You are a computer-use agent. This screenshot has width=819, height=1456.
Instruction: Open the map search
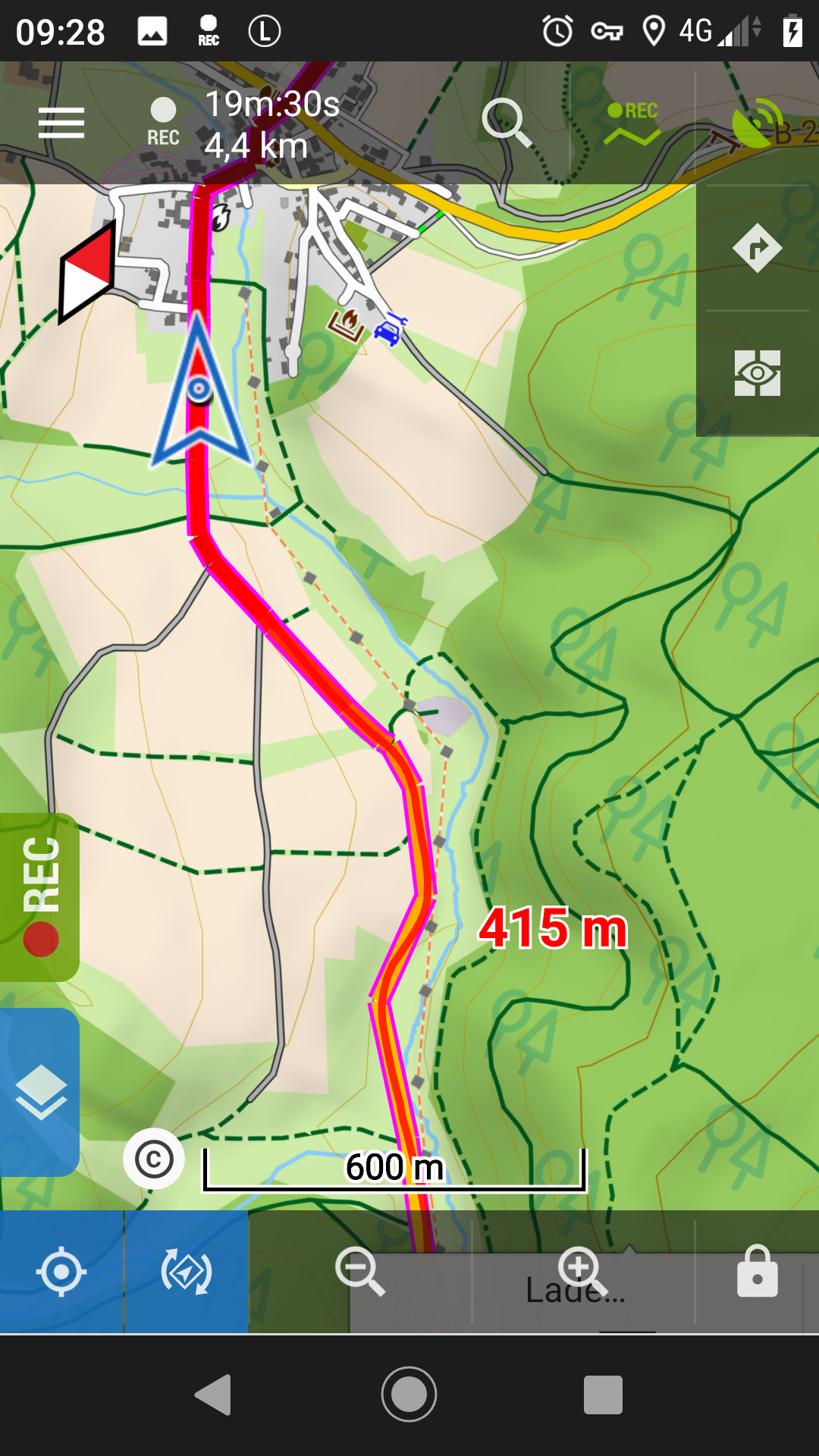pyautogui.click(x=507, y=123)
